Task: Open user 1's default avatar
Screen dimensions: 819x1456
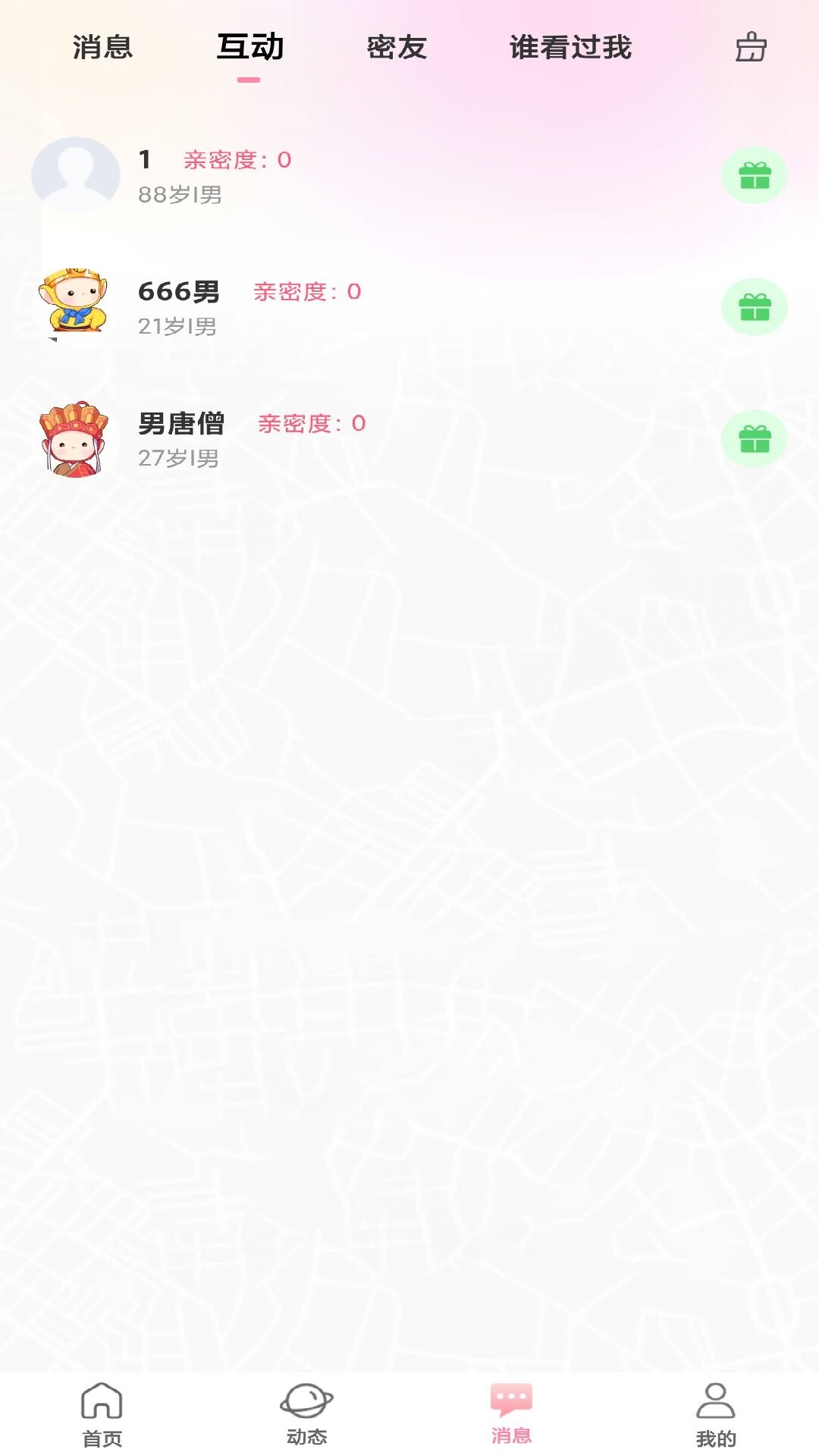Action: [75, 175]
